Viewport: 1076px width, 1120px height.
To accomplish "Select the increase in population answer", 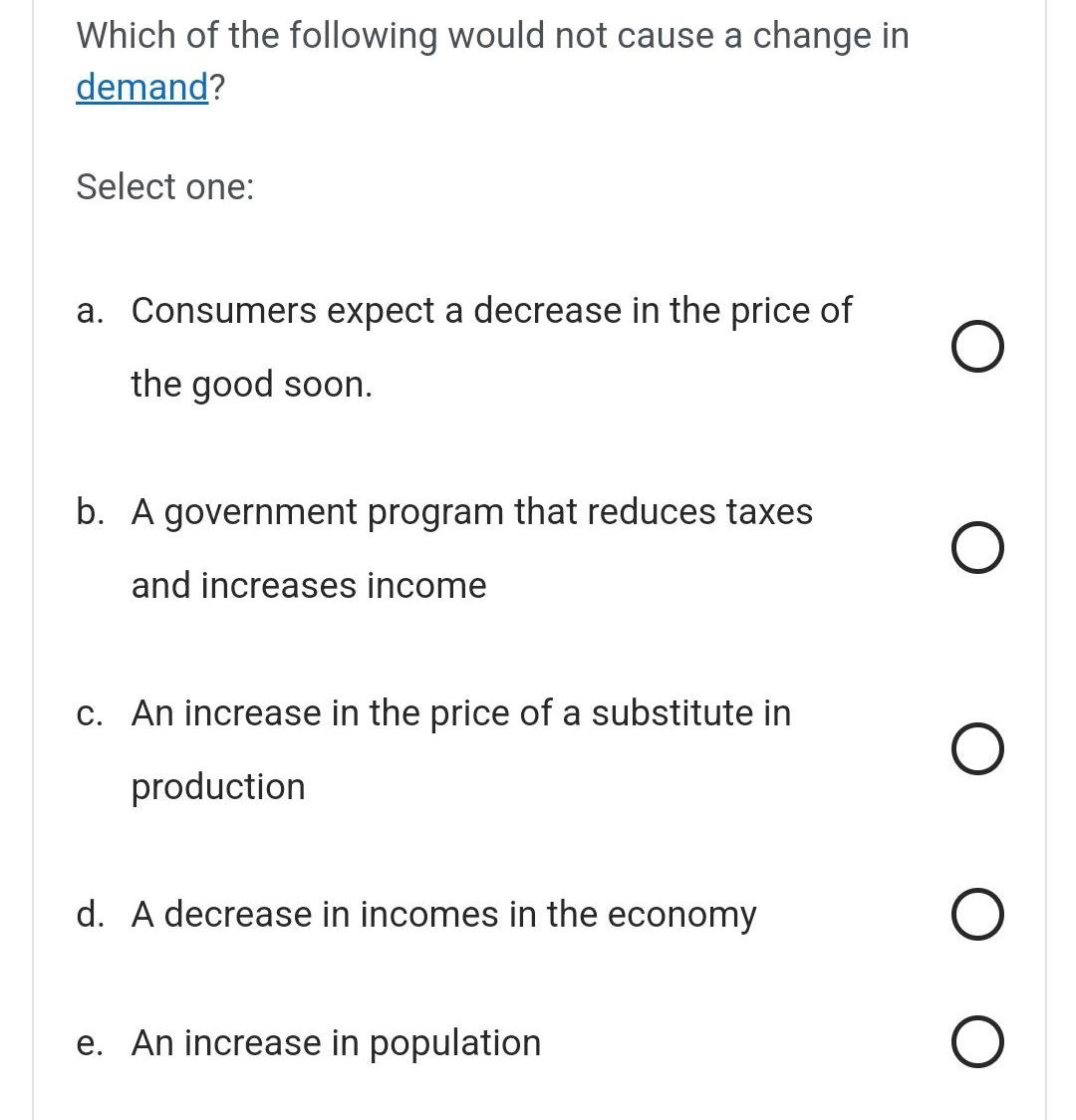I will pyautogui.click(x=336, y=1042).
